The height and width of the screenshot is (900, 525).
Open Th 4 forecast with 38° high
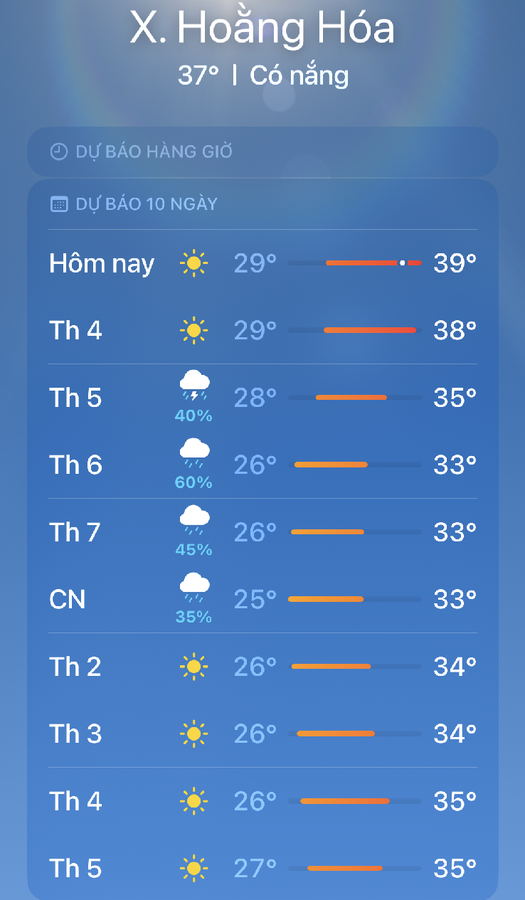pyautogui.click(x=263, y=330)
